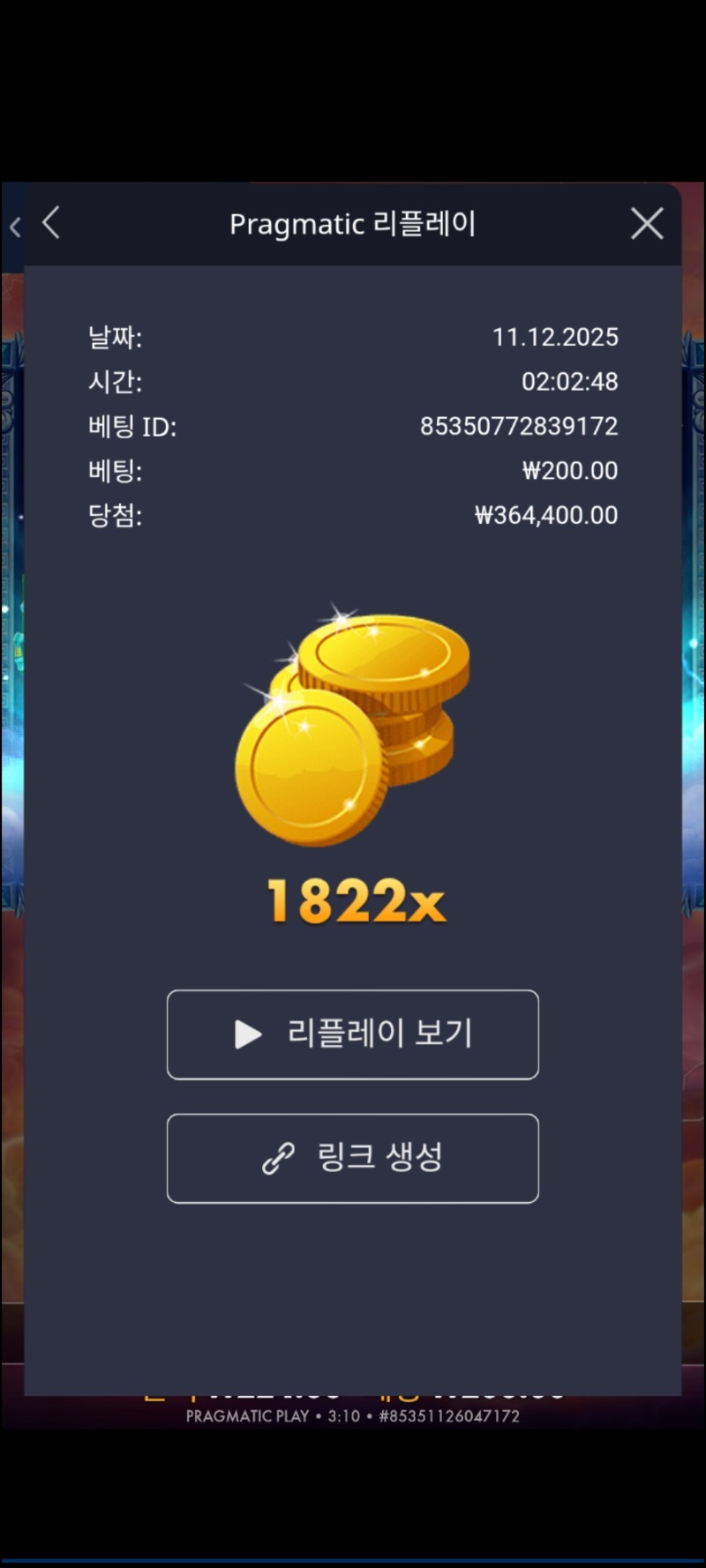Viewport: 706px width, 1568px height.
Task: Select the Pragmatic 리플레이 title tab
Action: (x=353, y=224)
